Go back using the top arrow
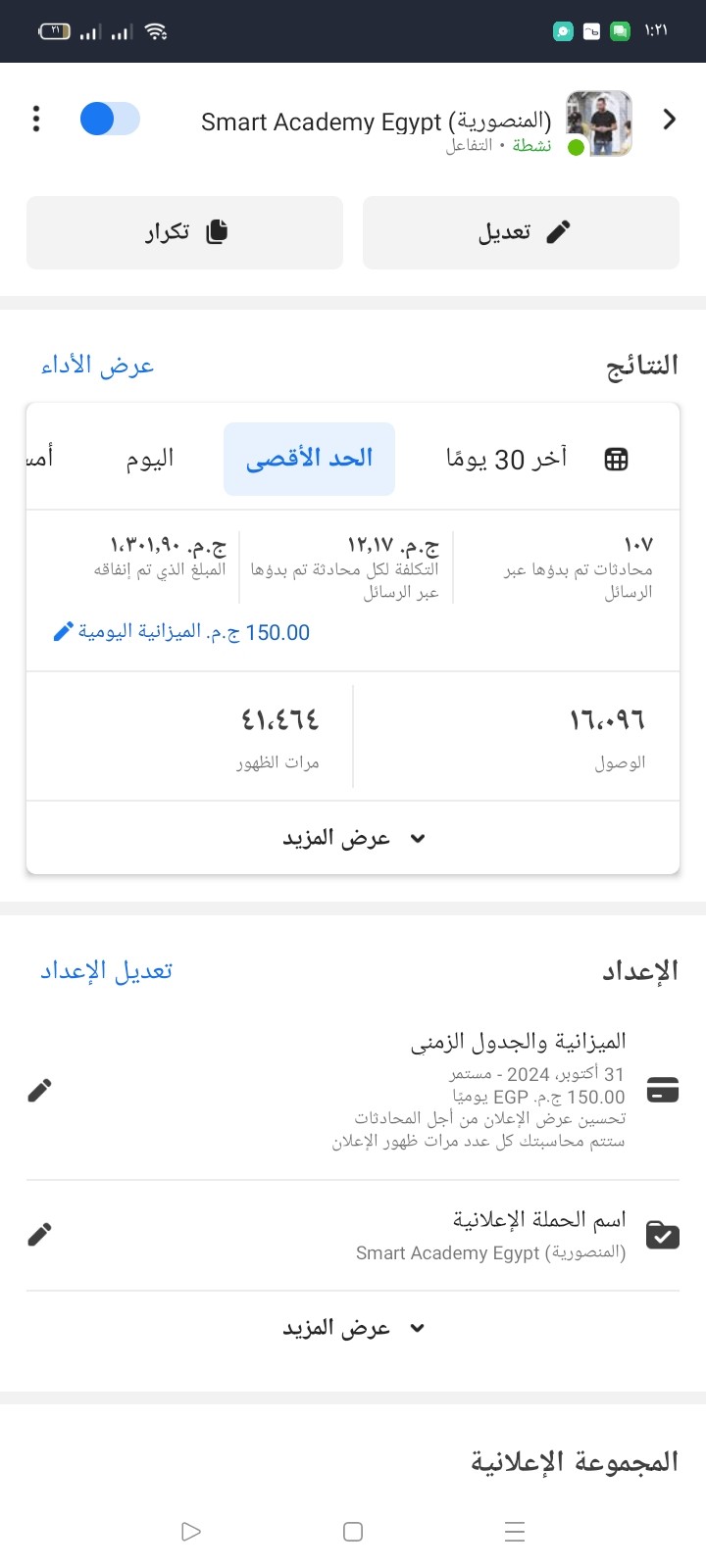Screen dimensions: 706x1568 point(670,120)
